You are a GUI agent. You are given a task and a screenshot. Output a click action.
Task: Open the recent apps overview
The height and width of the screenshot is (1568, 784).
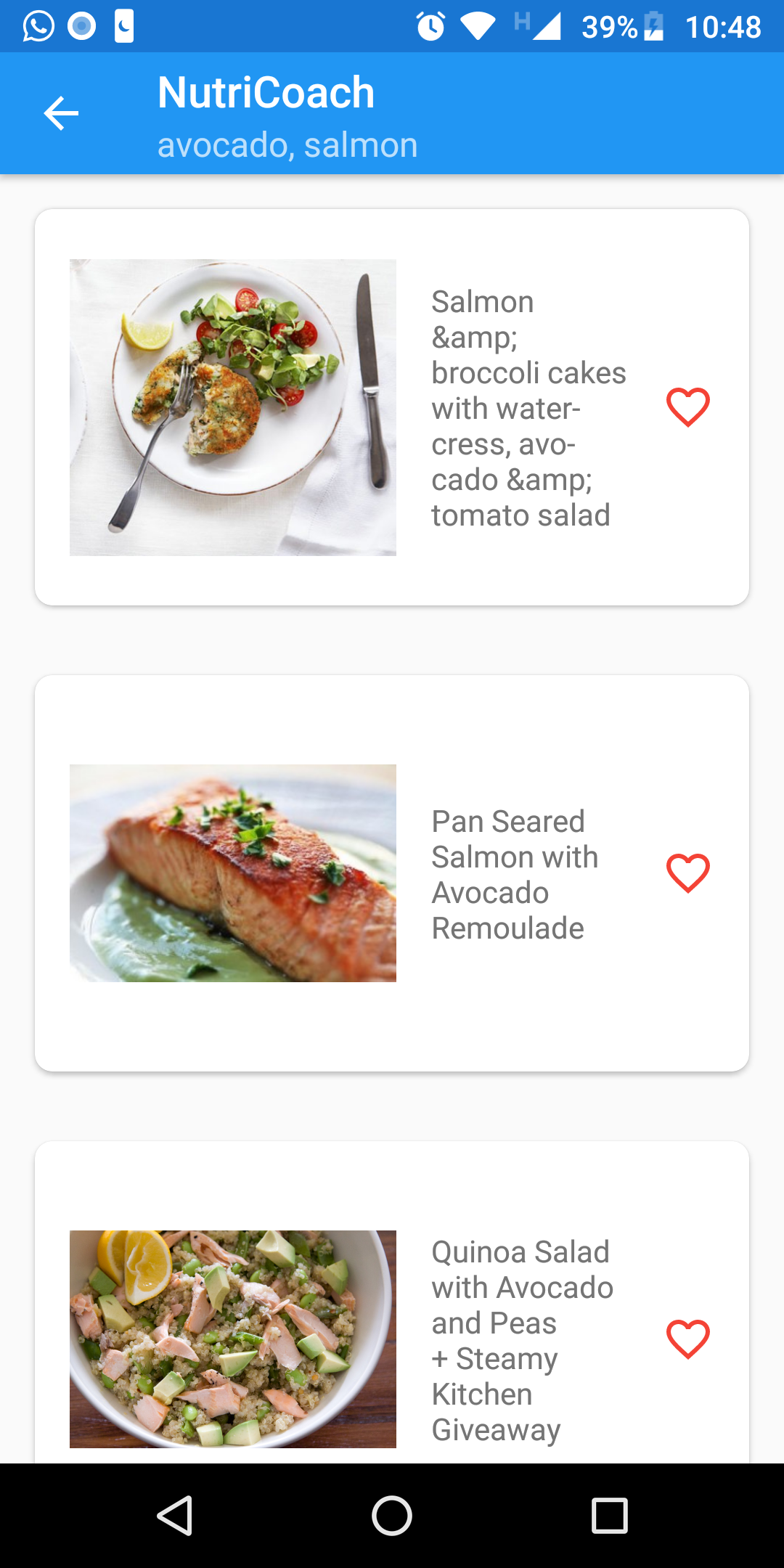point(610,1516)
